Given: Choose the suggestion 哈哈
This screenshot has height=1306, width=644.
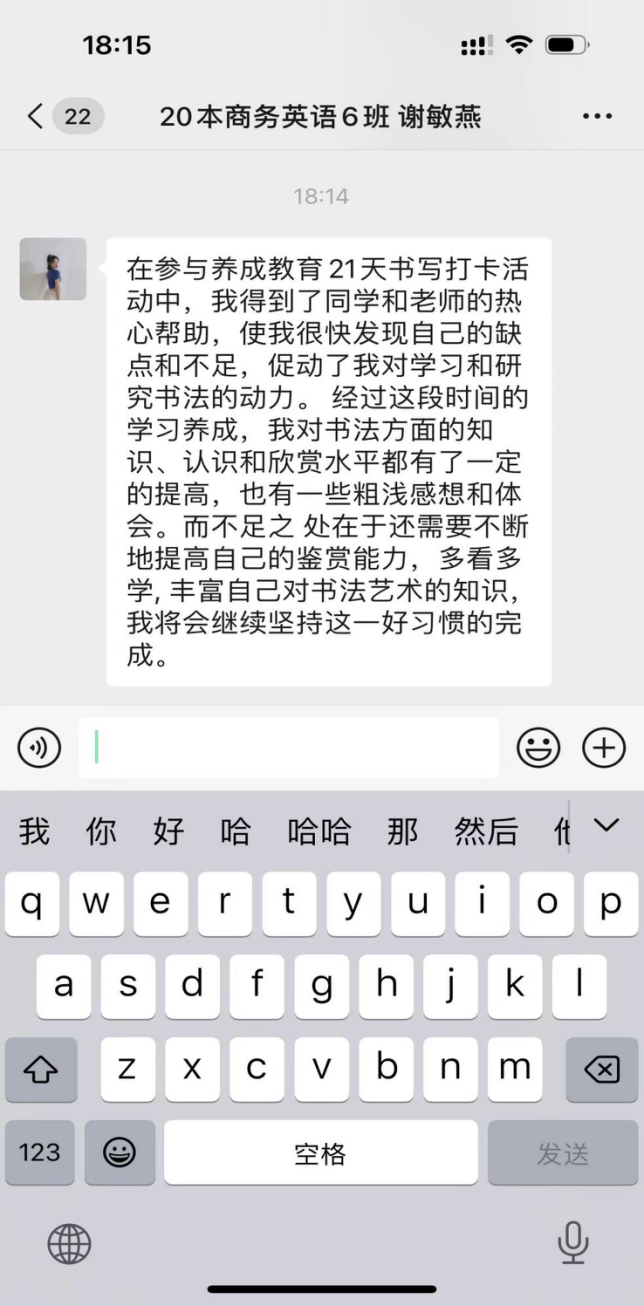Looking at the screenshot, I should pos(319,830).
